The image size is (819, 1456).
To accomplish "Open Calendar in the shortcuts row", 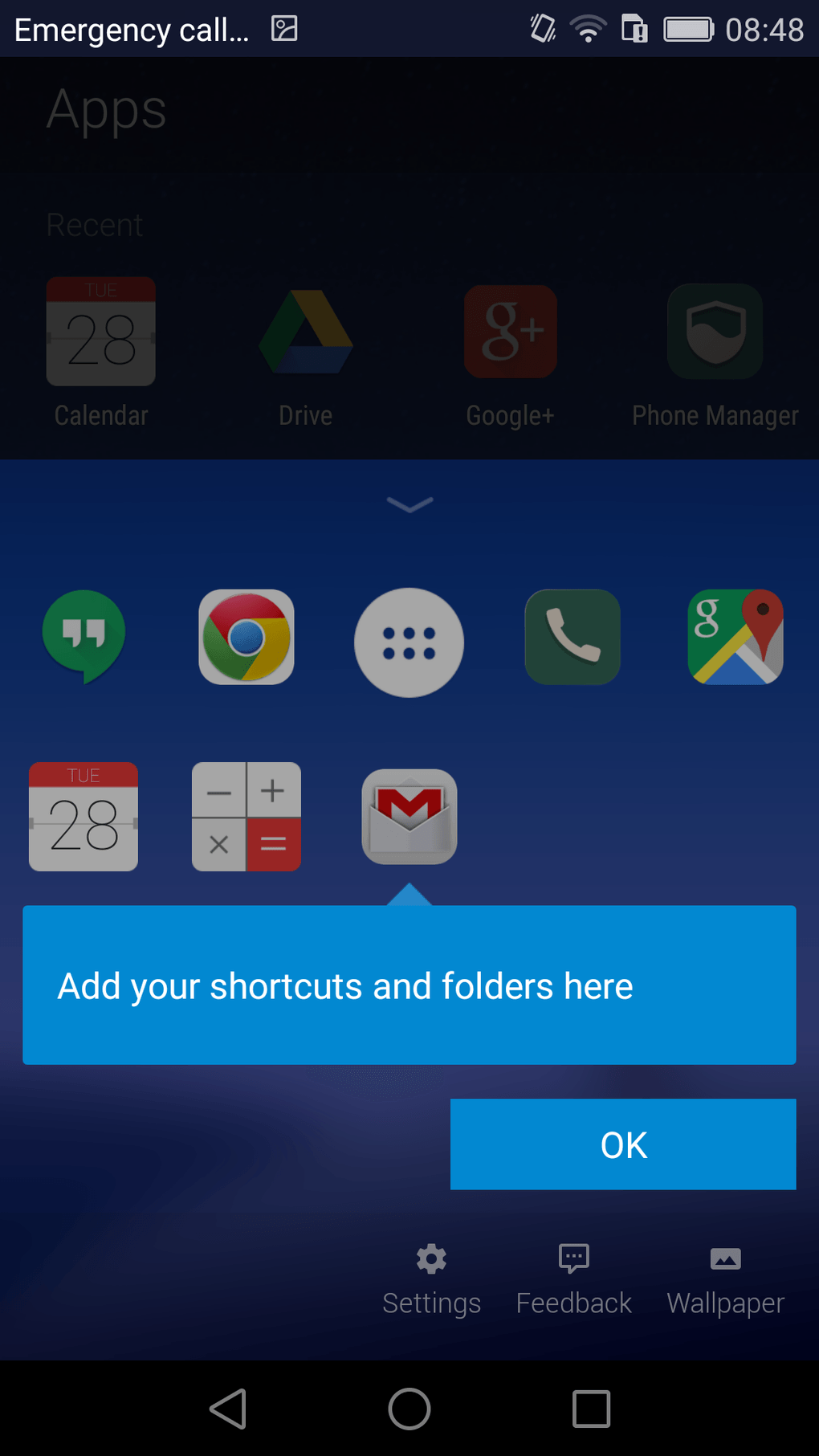I will click(84, 817).
